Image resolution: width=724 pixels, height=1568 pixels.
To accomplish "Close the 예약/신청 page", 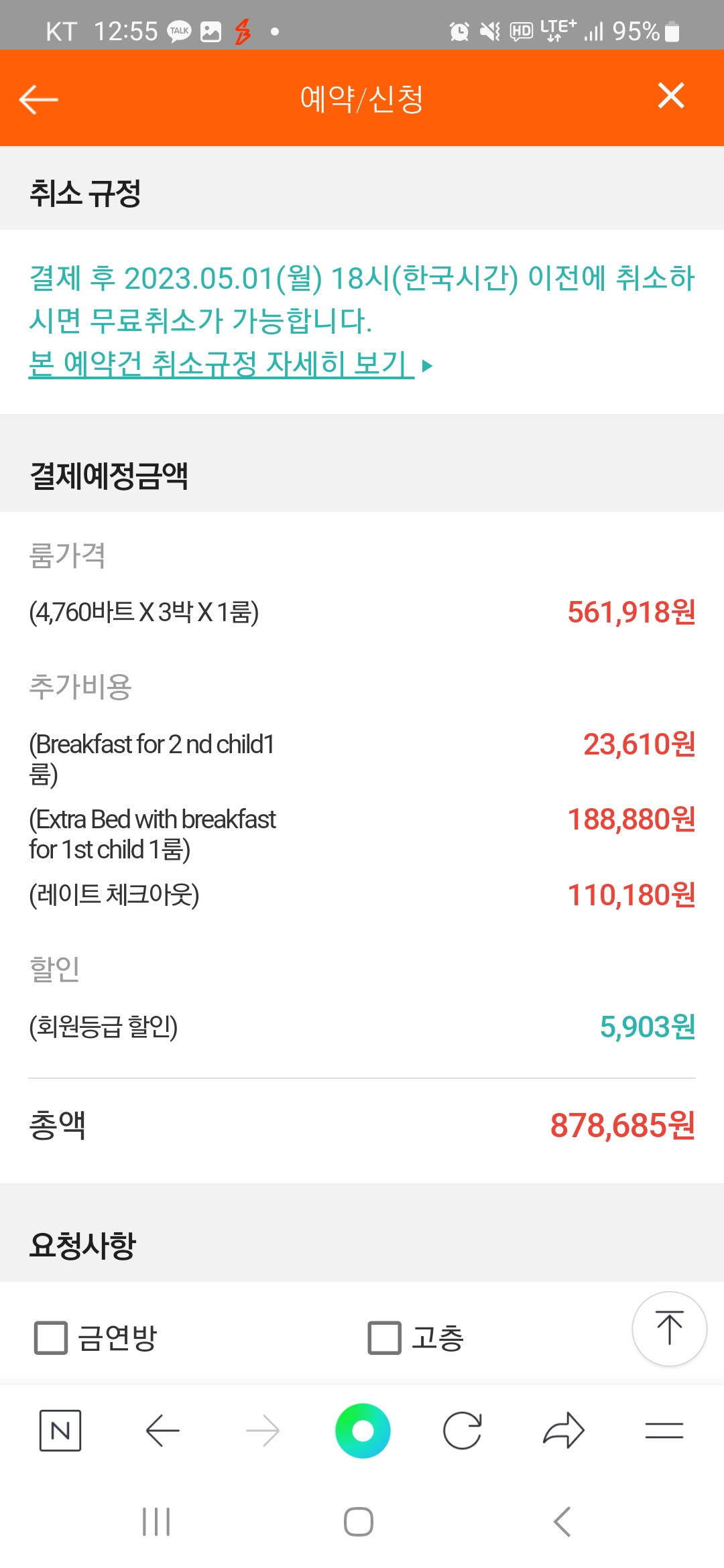I will click(671, 95).
